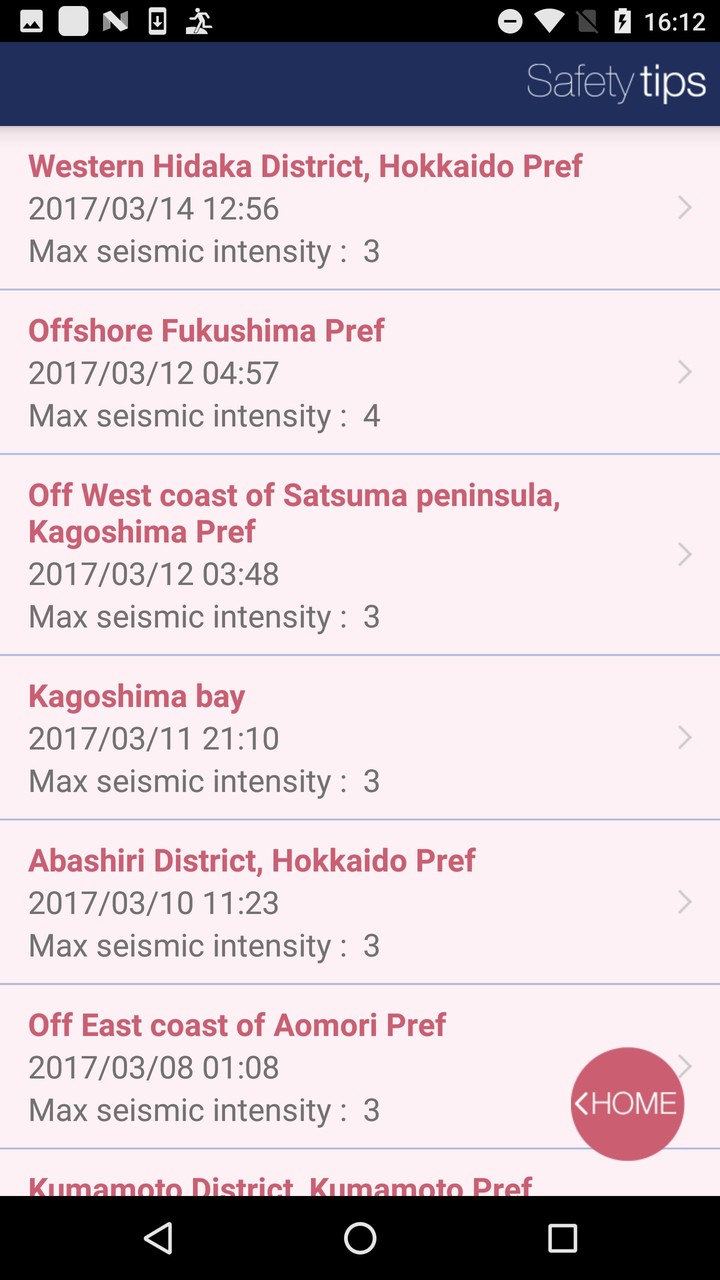Expand the Western Hidaka District entry chevron
This screenshot has width=720, height=1280.
click(685, 207)
